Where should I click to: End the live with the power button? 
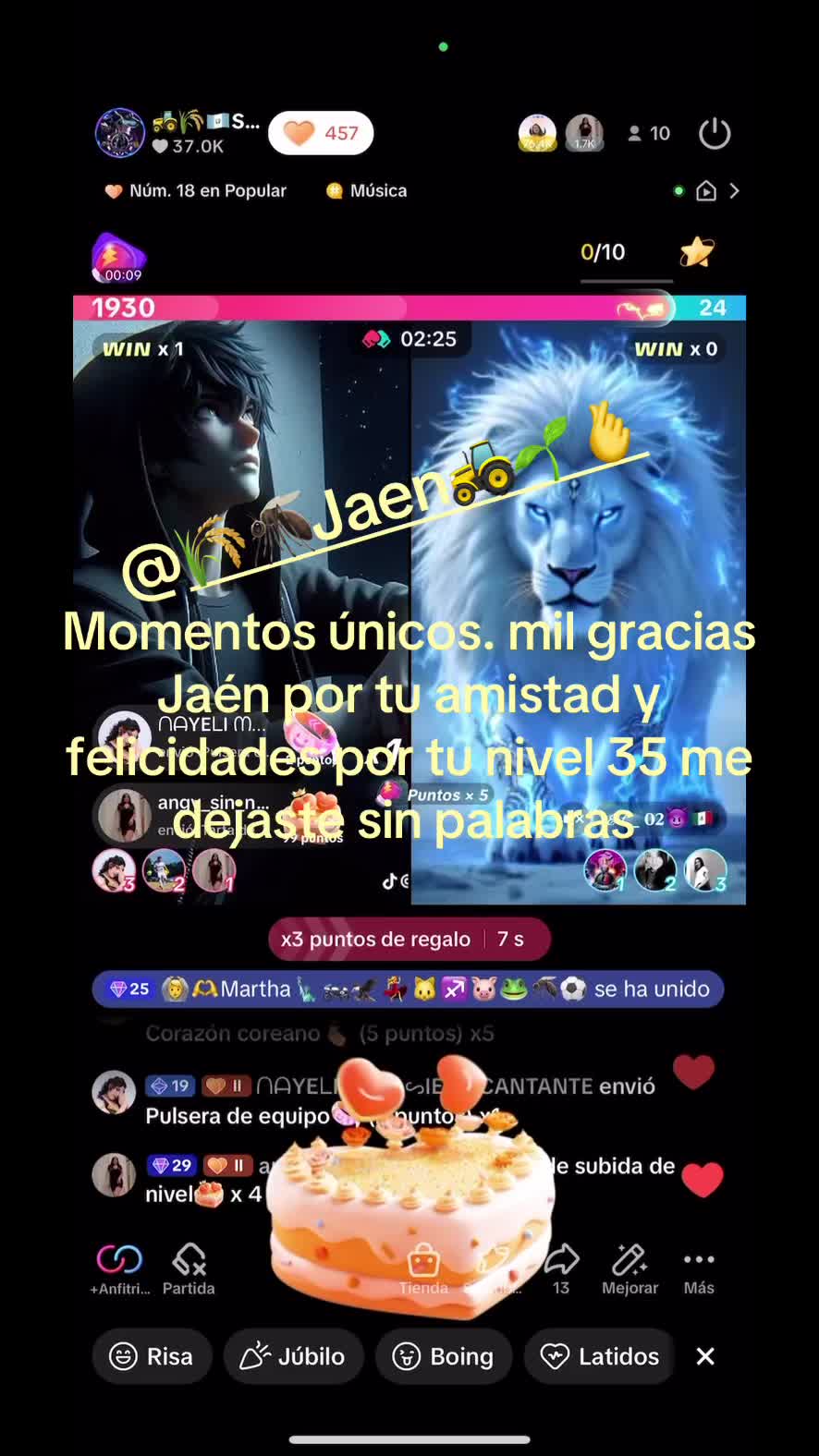coord(714,134)
